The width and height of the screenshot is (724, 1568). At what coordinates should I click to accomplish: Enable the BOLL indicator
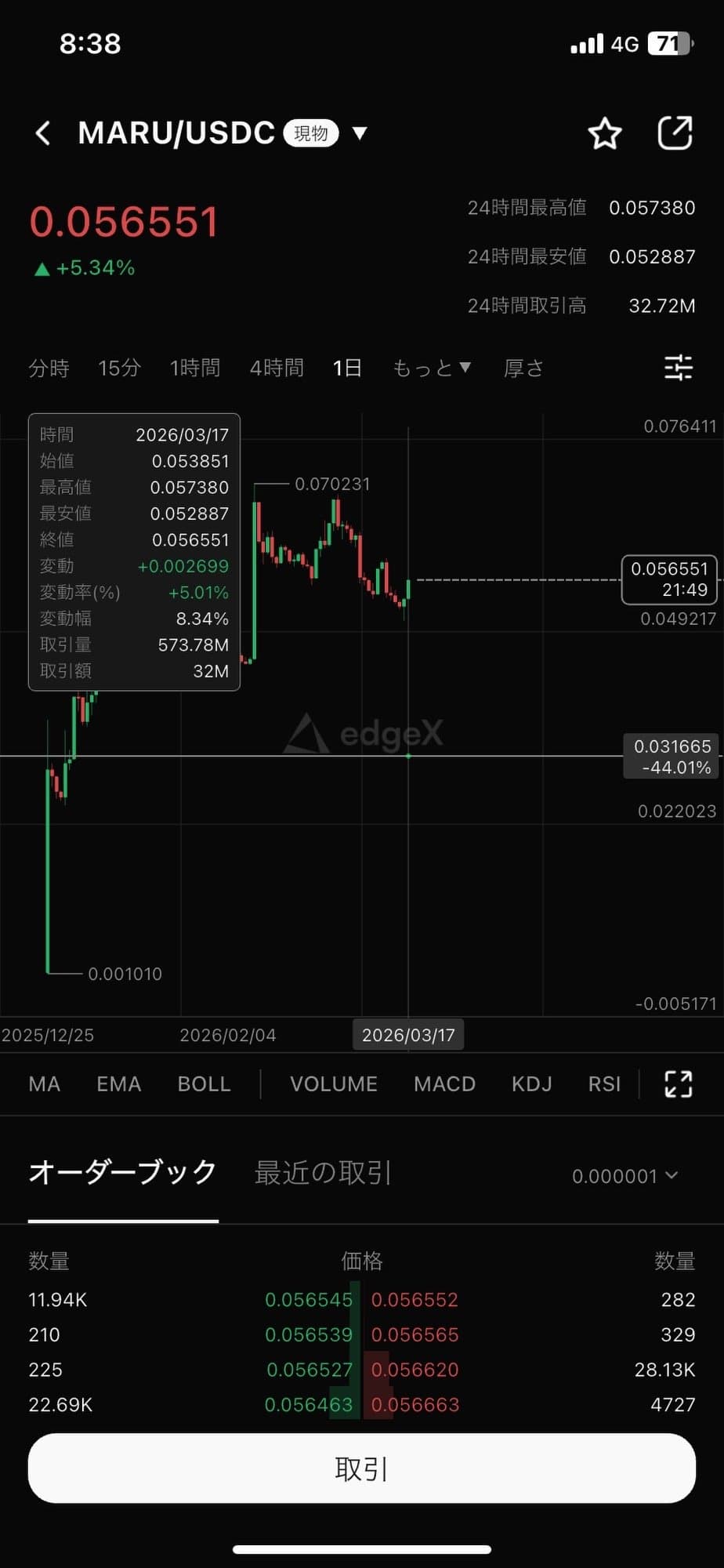tap(204, 1084)
